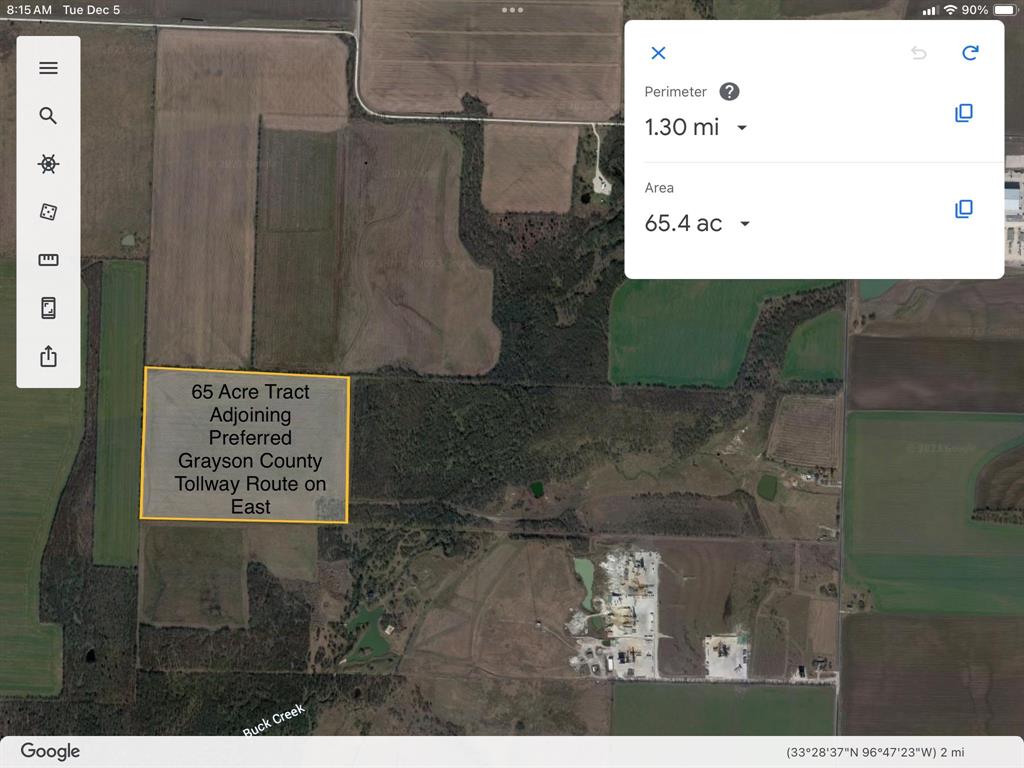Share this map view
The image size is (1024, 768).
(48, 356)
